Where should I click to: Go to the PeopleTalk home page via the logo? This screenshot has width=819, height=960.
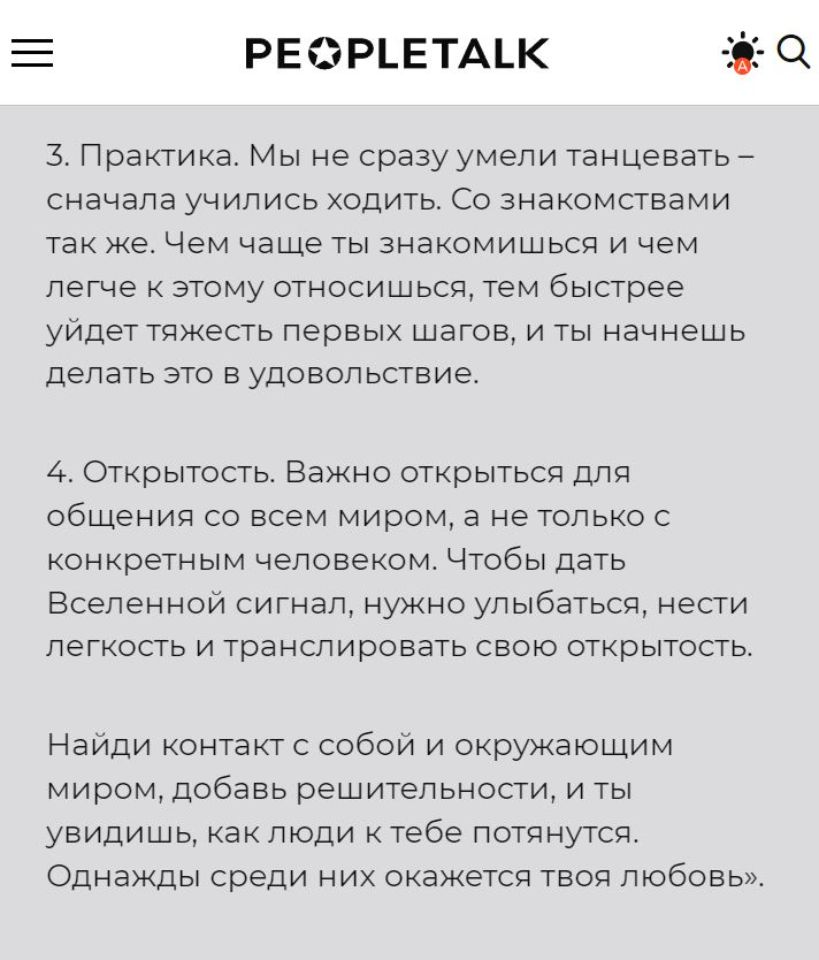click(397, 52)
